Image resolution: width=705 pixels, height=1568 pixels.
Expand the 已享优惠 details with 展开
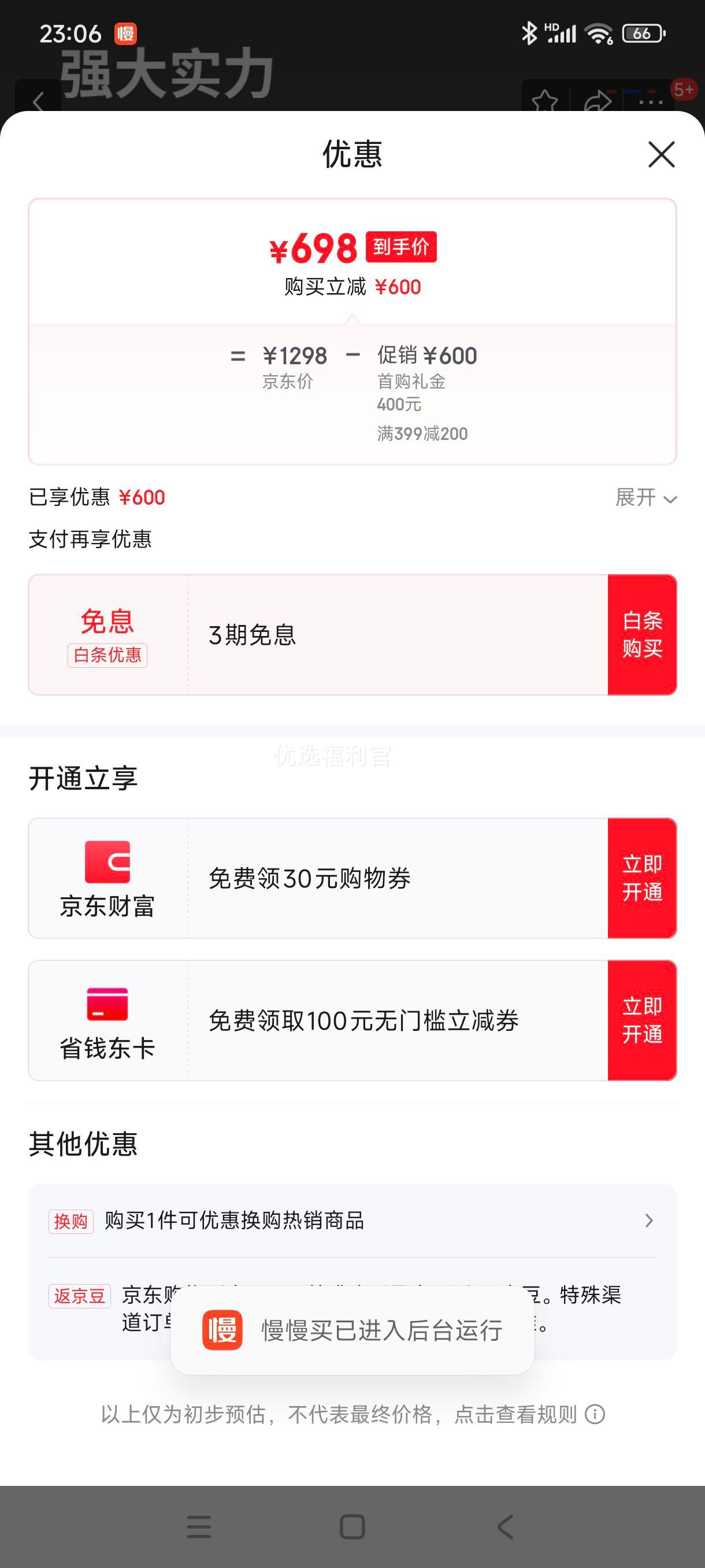(x=645, y=497)
